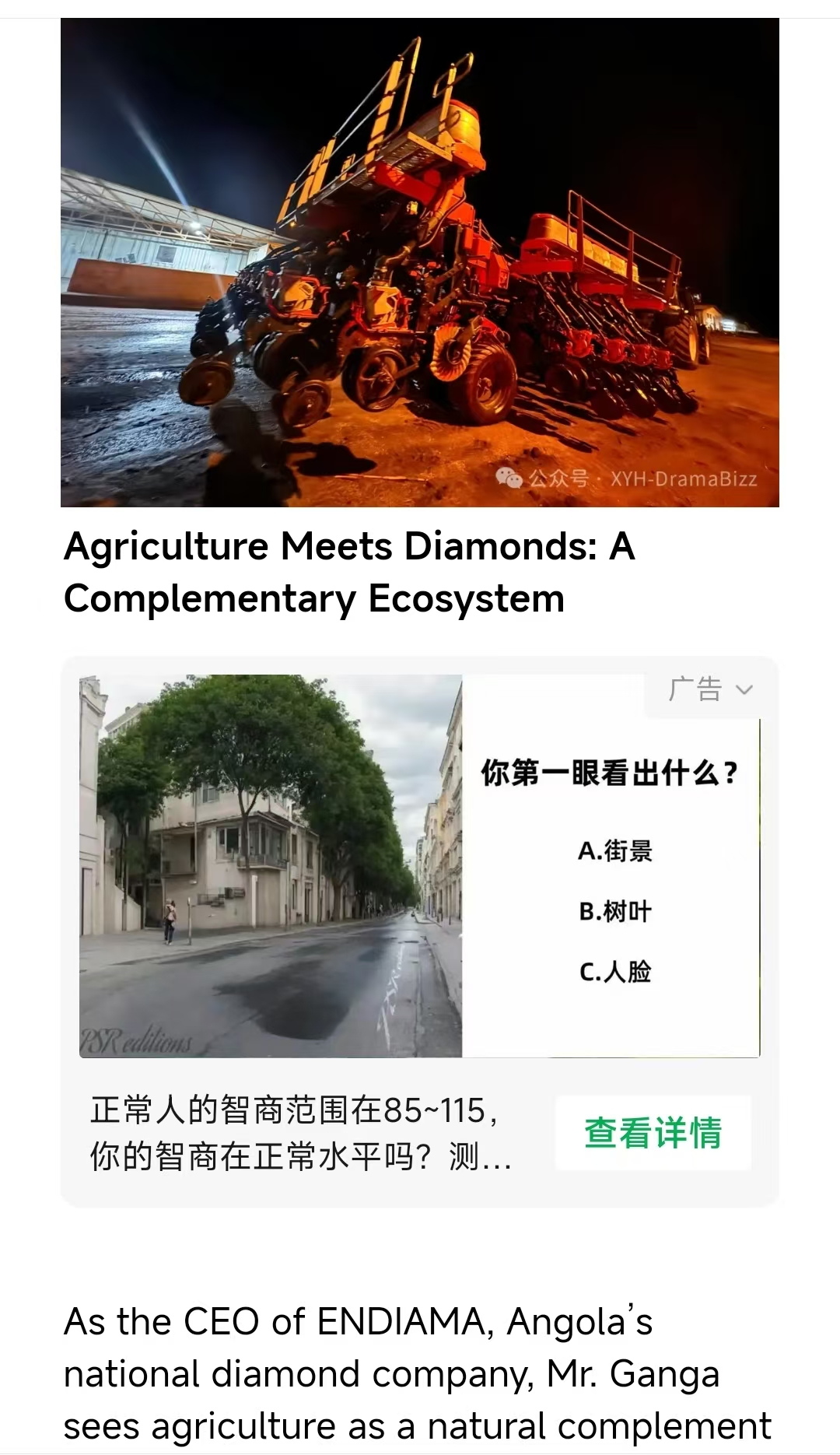
Task: Expand the 广告 dropdown on the ad card
Action: [710, 689]
